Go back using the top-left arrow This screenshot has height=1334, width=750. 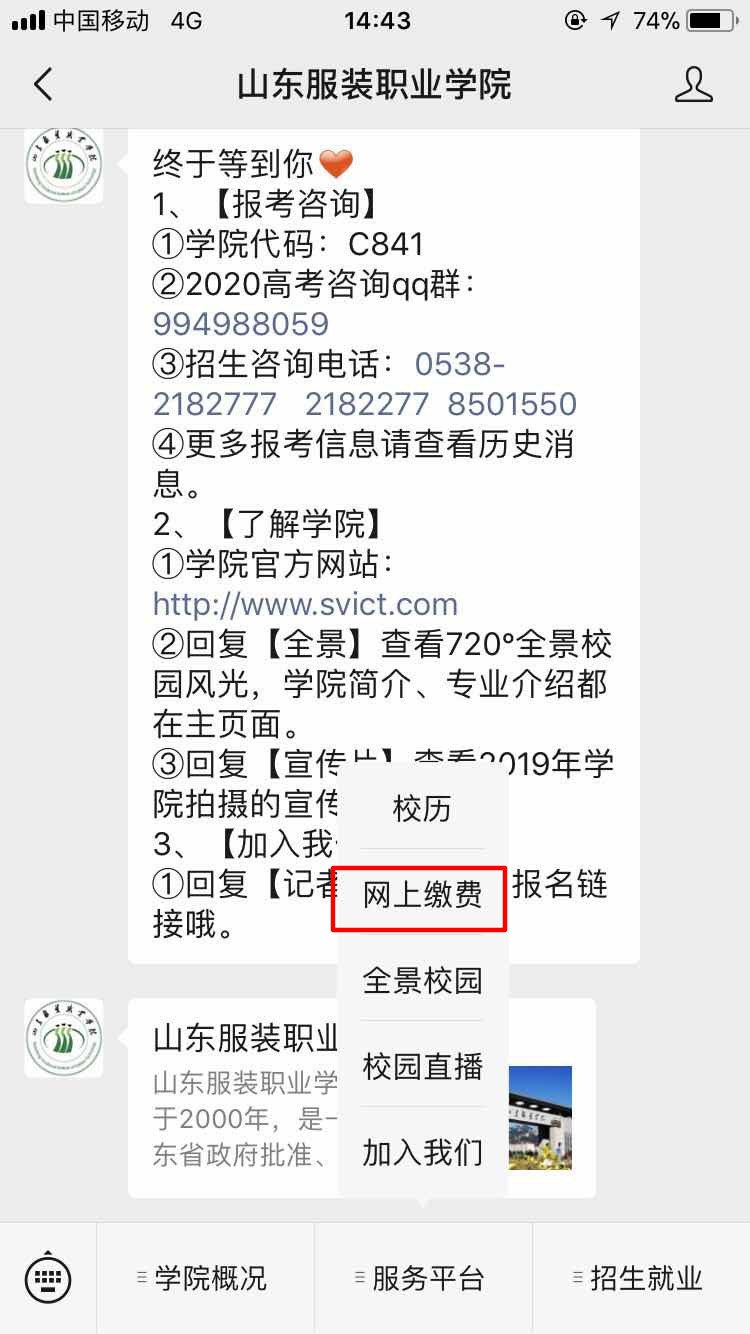43,85
